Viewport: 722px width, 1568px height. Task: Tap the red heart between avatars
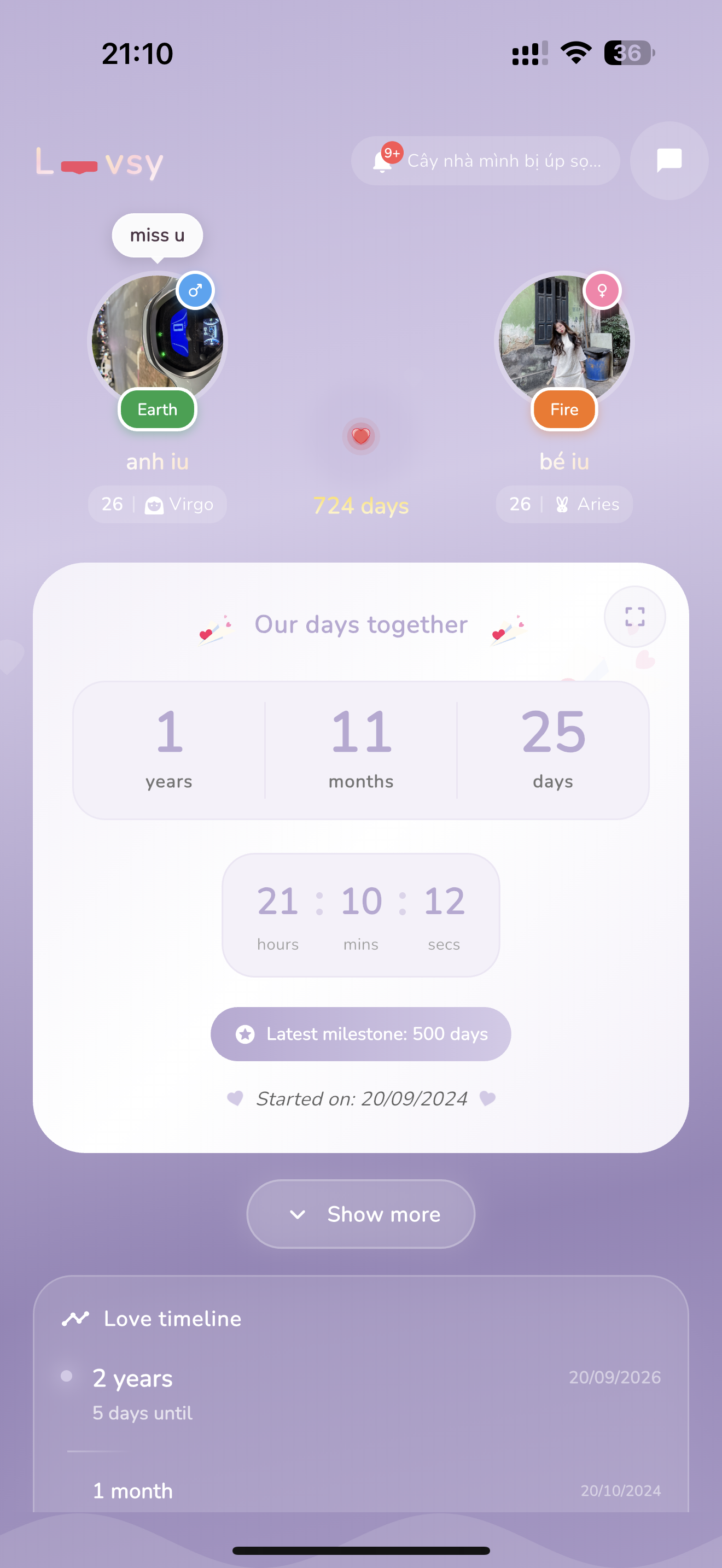[x=361, y=436]
